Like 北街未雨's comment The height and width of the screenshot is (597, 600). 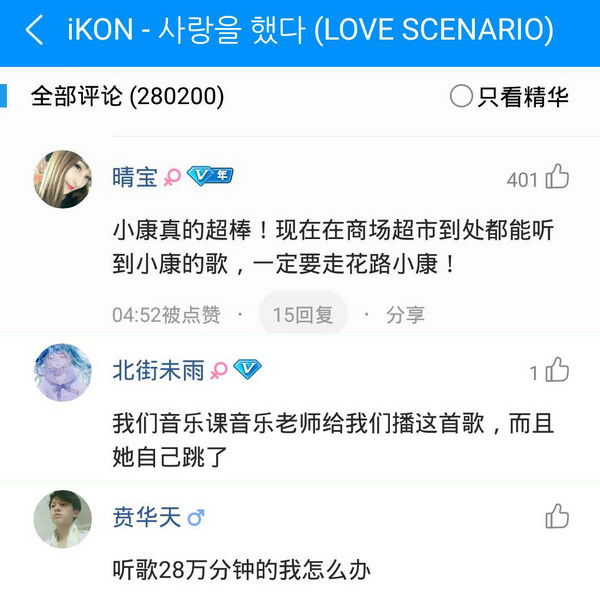point(557,371)
